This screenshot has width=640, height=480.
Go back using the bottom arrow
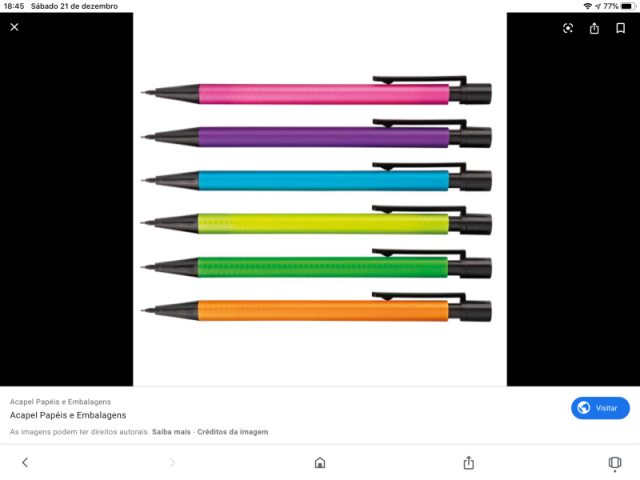coord(25,462)
